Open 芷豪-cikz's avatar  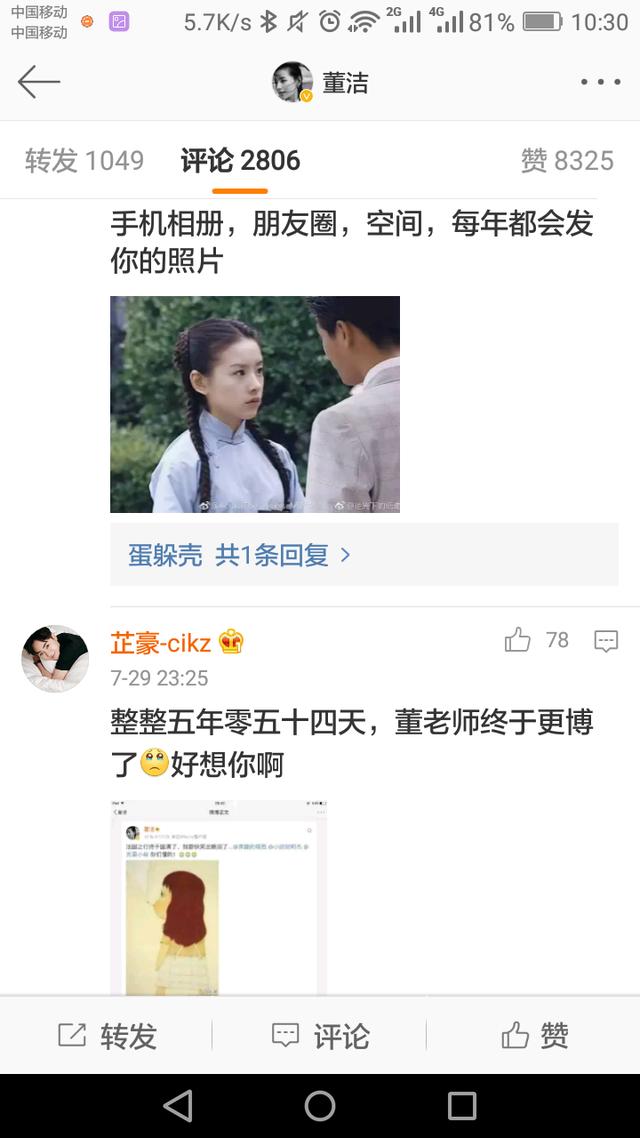pos(55,659)
